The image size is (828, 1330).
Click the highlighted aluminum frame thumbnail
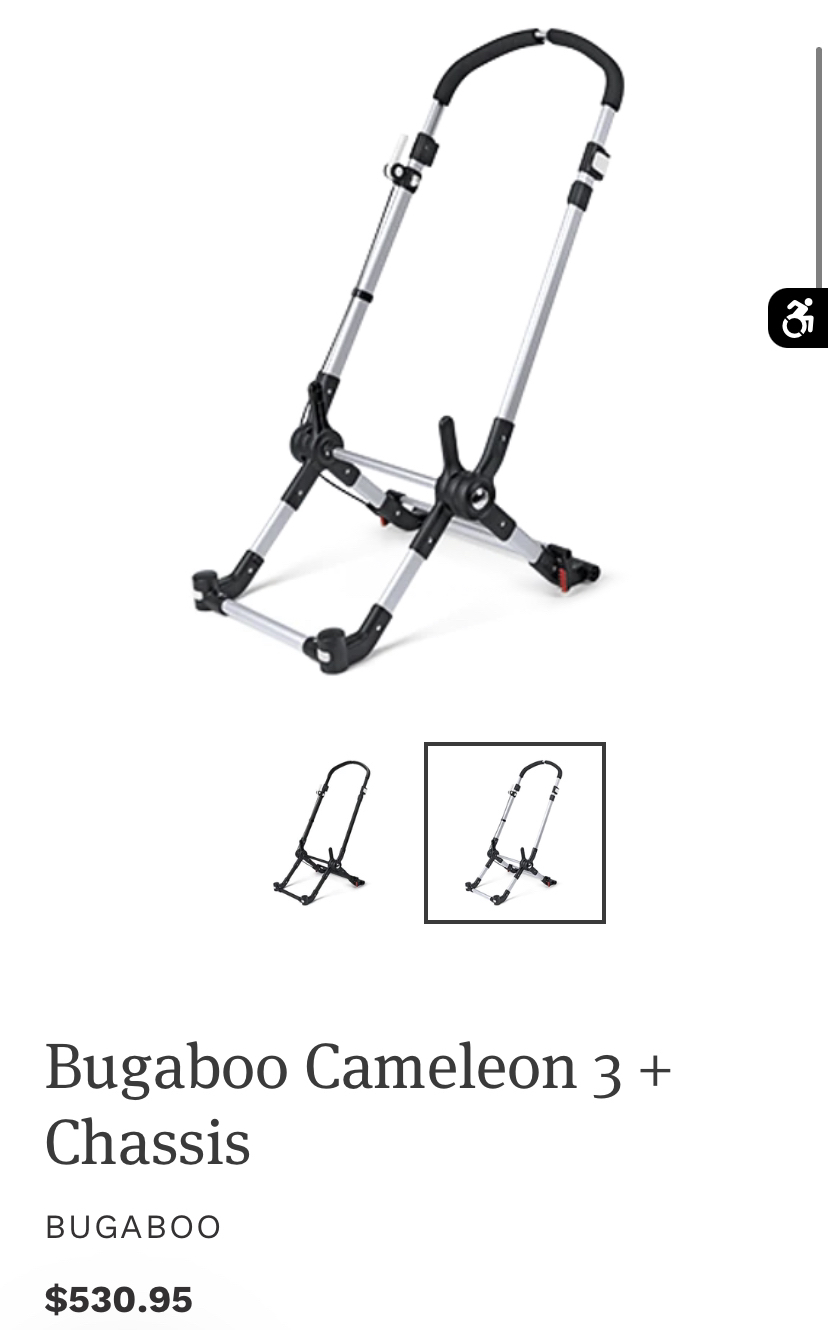click(514, 831)
